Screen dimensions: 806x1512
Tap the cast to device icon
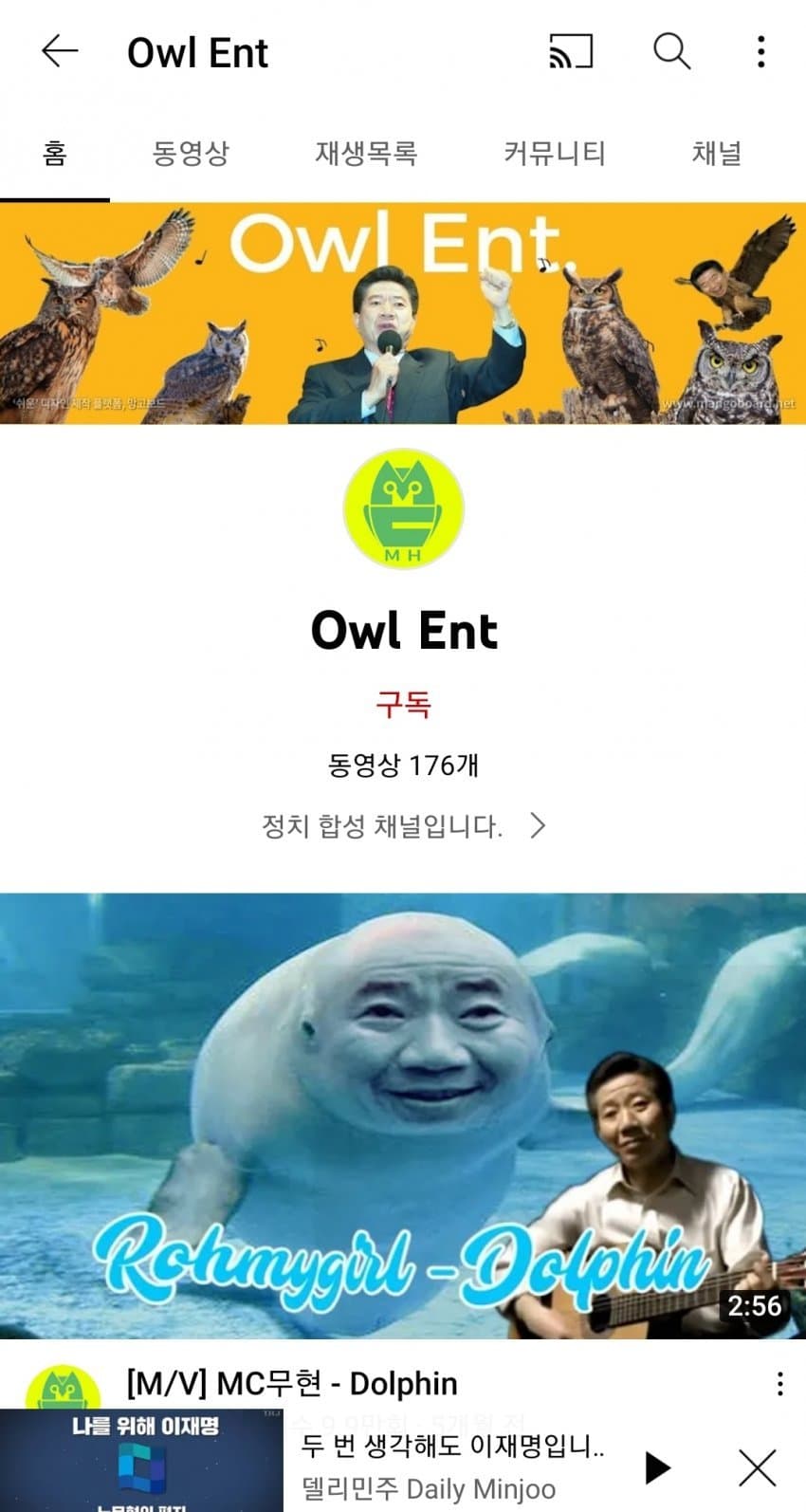571,51
